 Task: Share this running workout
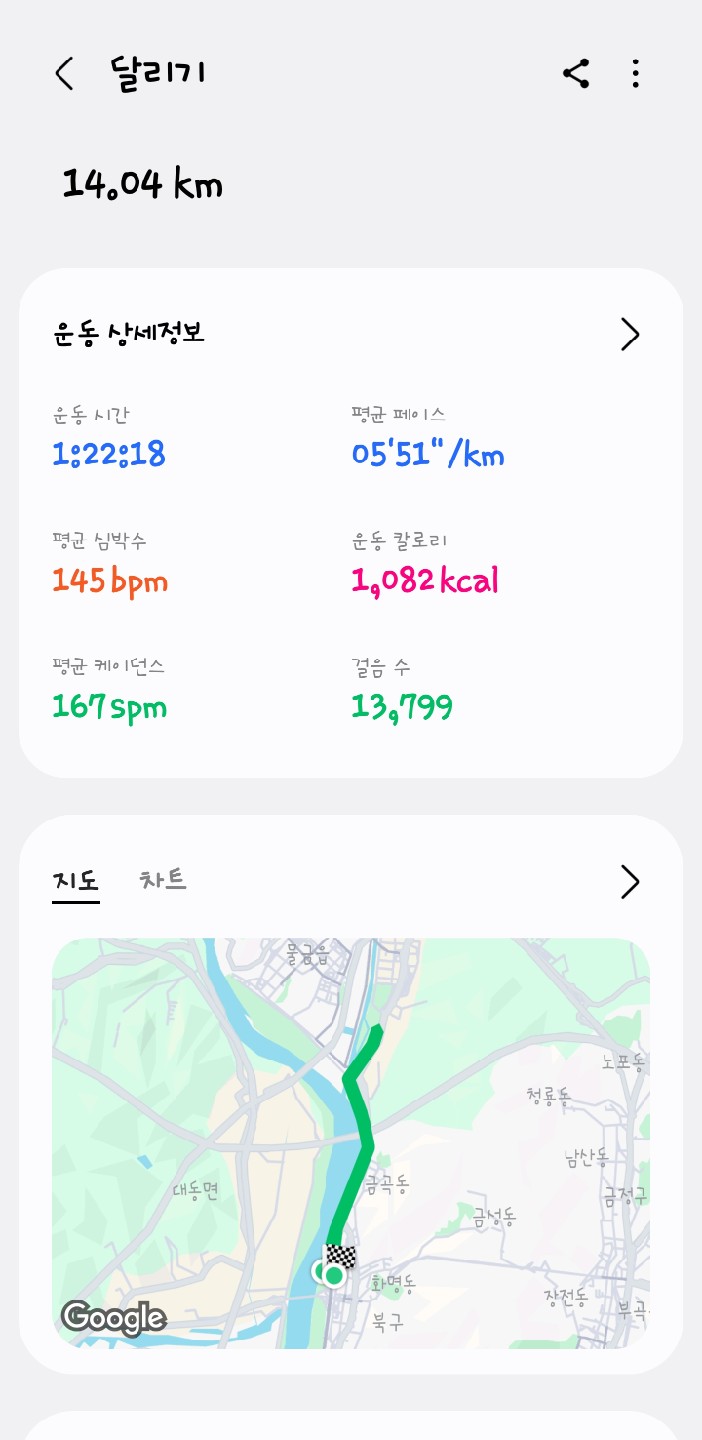576,74
